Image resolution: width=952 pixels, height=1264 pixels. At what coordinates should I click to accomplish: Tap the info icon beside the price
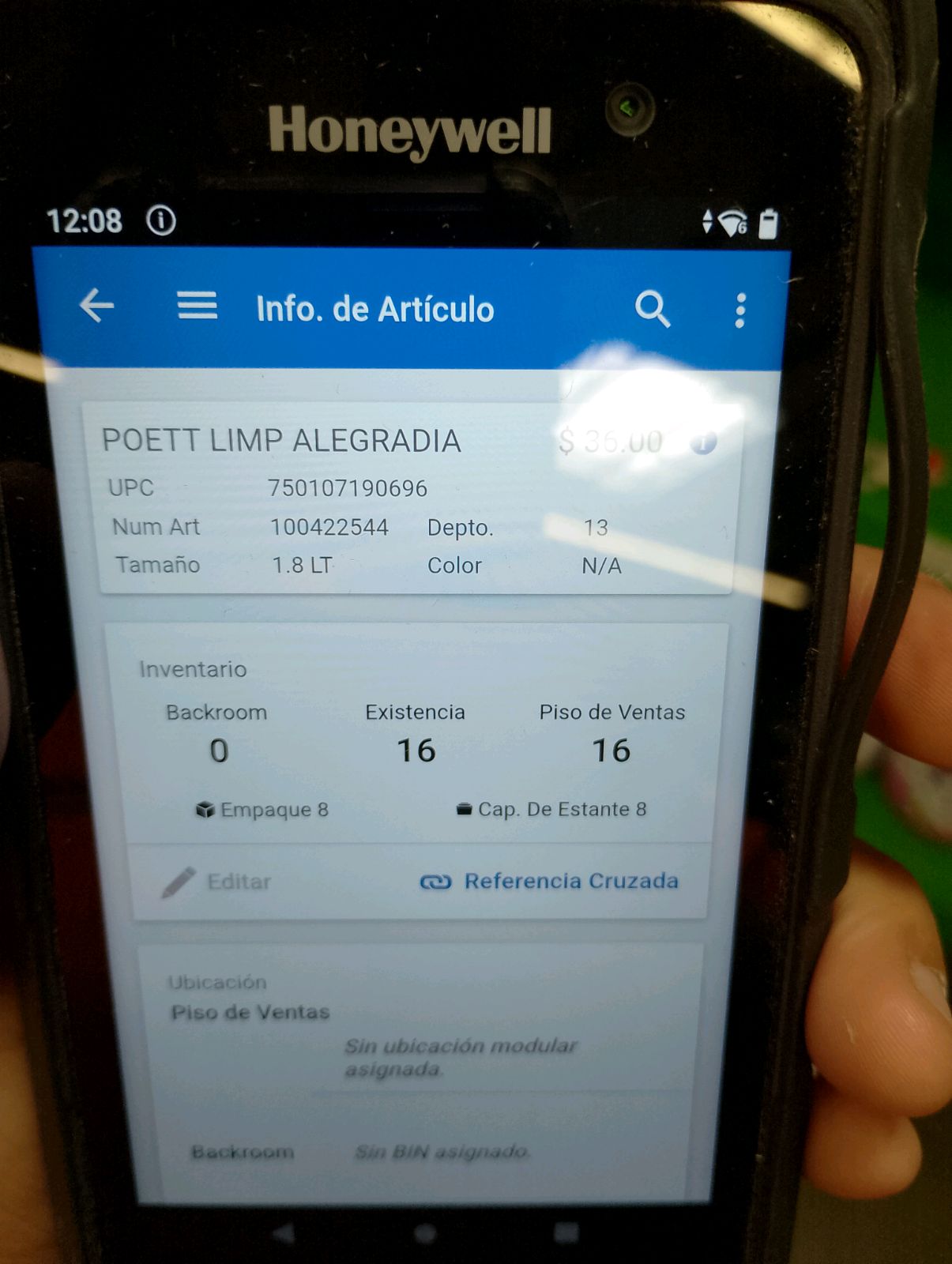pyautogui.click(x=703, y=442)
